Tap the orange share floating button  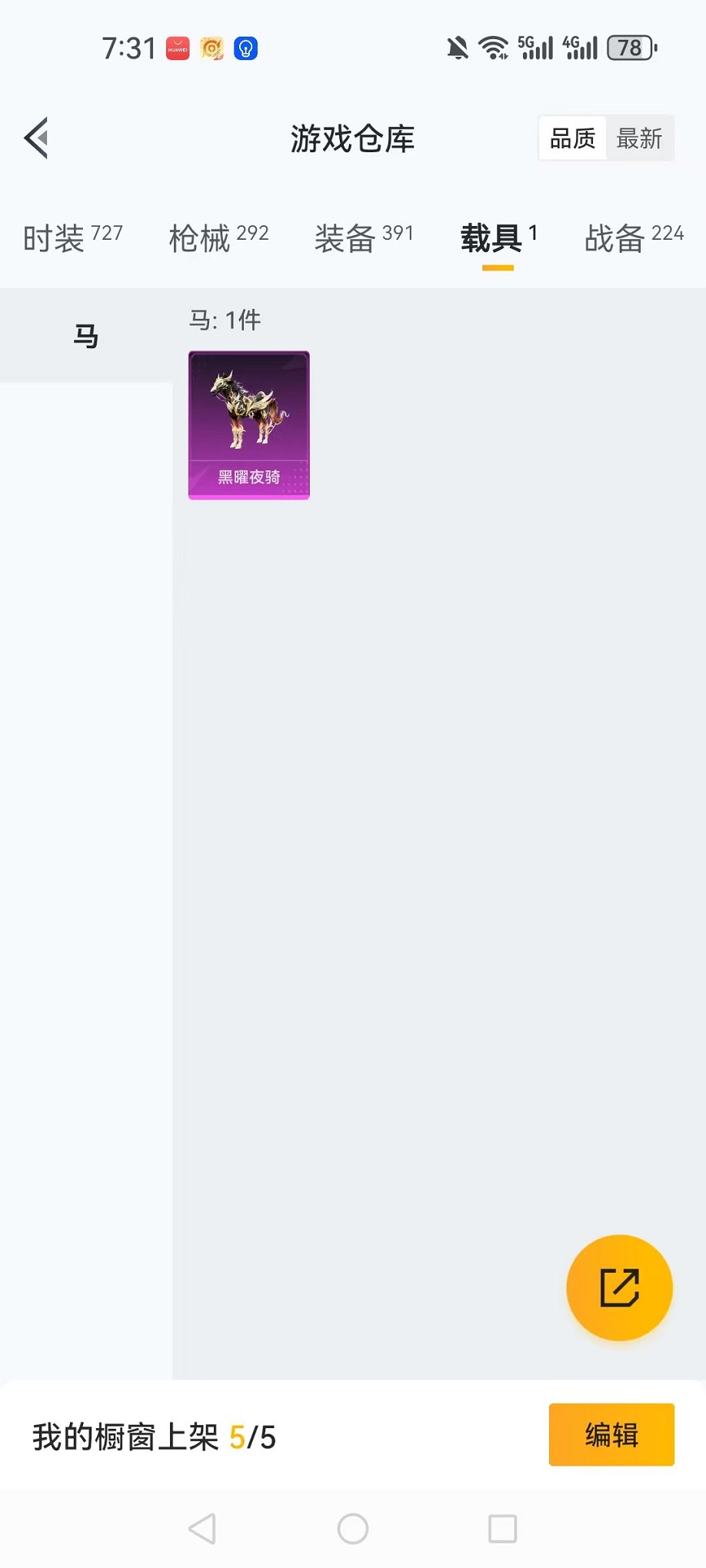click(619, 1287)
